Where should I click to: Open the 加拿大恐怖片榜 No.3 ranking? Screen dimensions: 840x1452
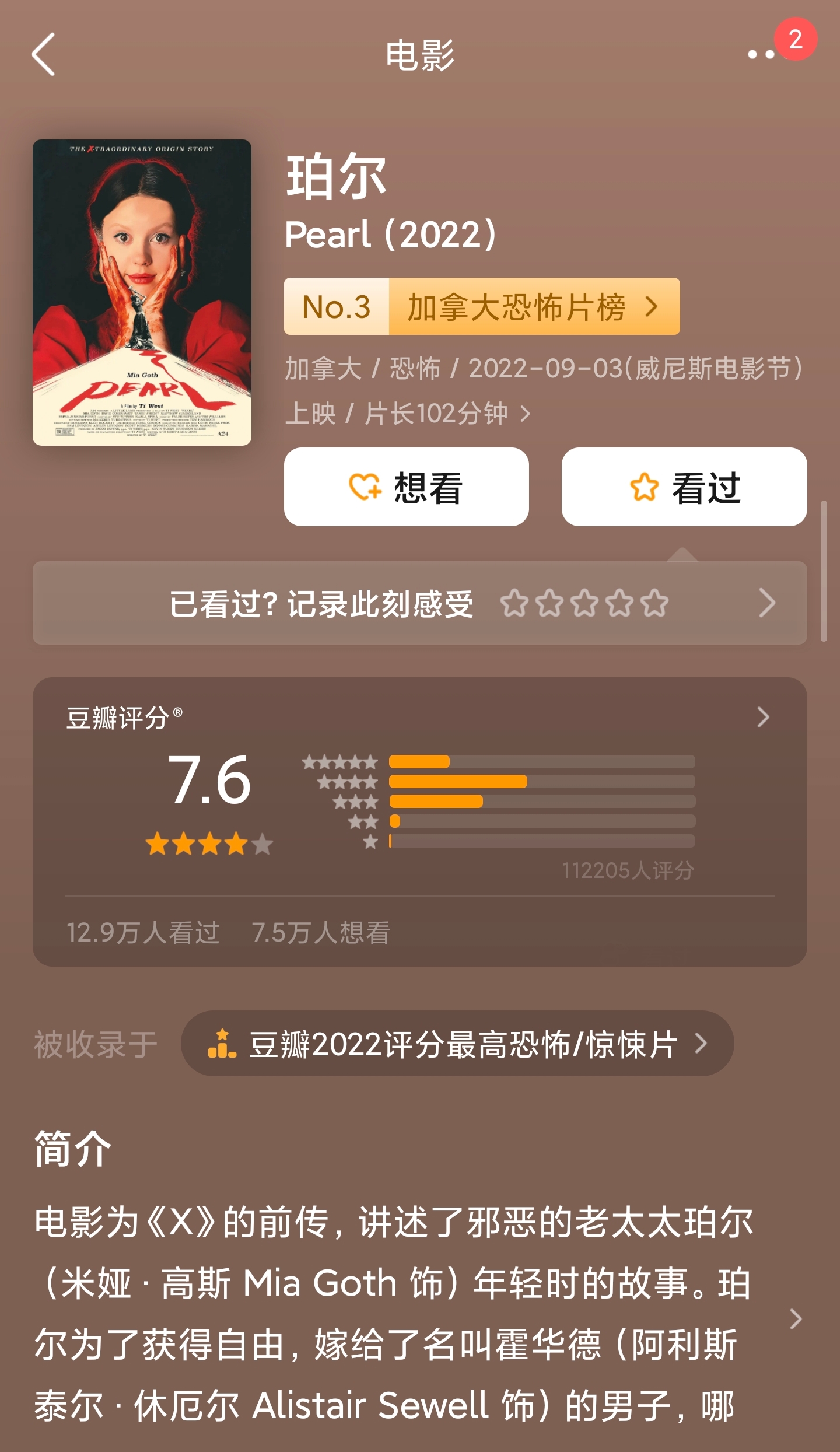coord(481,306)
